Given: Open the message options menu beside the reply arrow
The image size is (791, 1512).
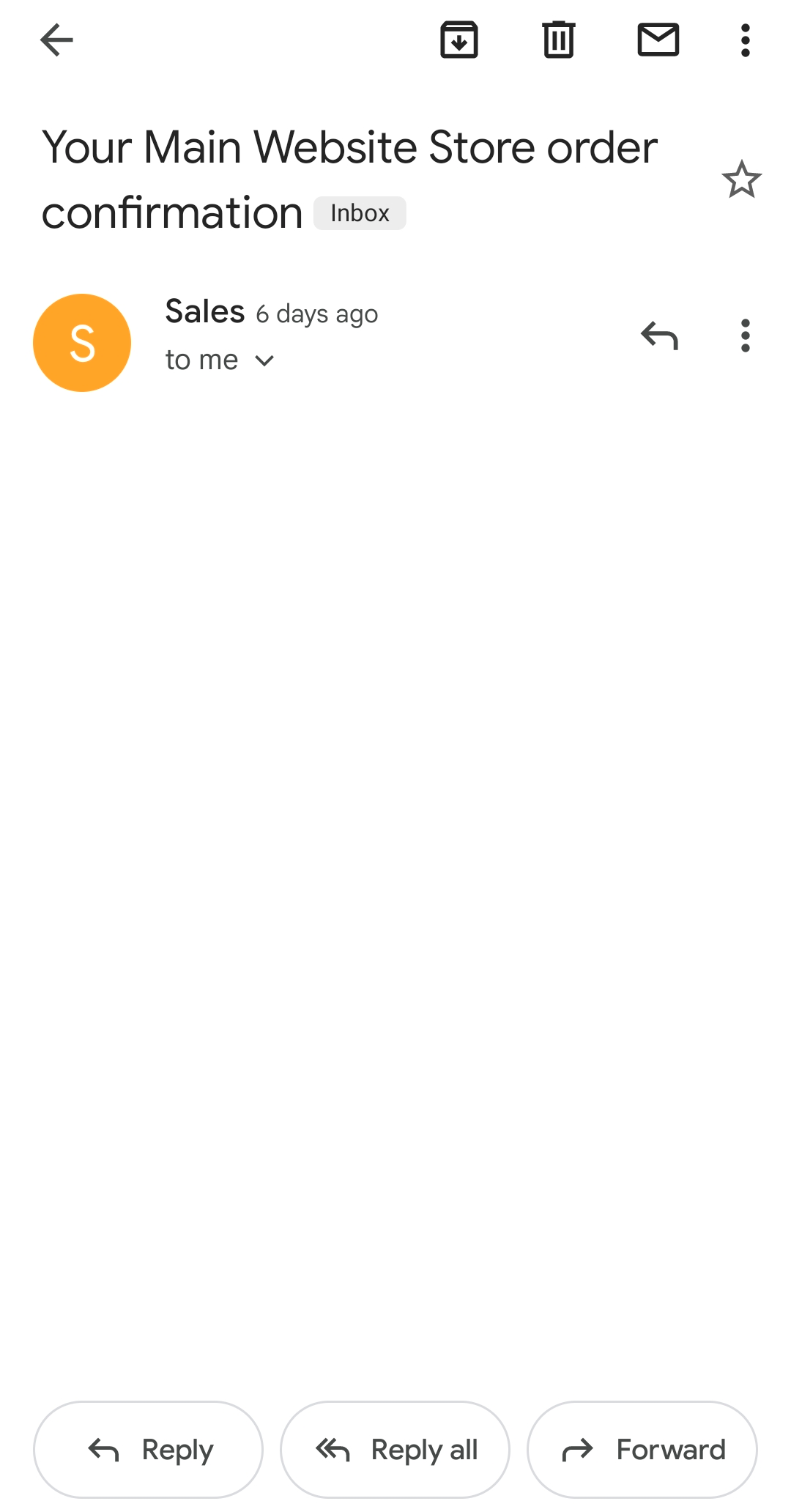Looking at the screenshot, I should click(745, 336).
